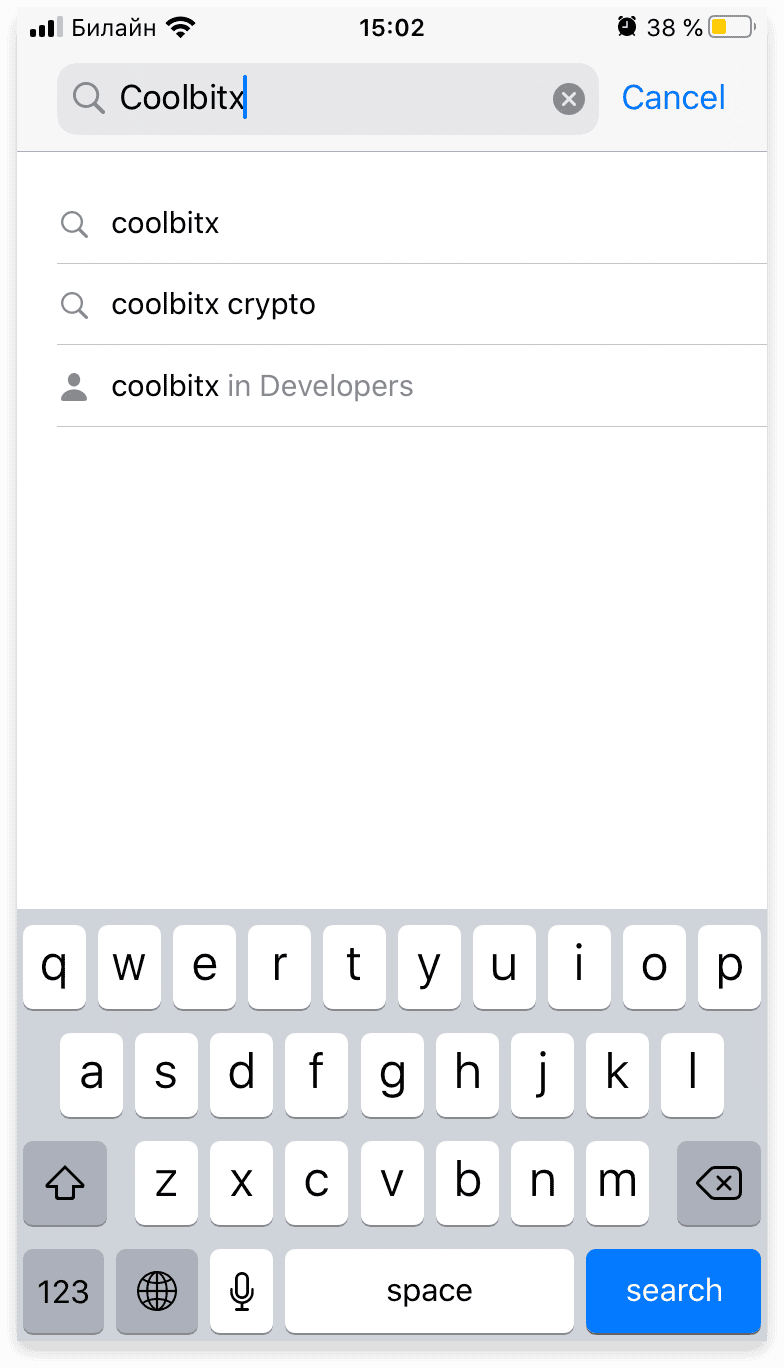Tap the search field containing Coolbitx
The width and height of the screenshot is (784, 1368).
click(x=327, y=98)
